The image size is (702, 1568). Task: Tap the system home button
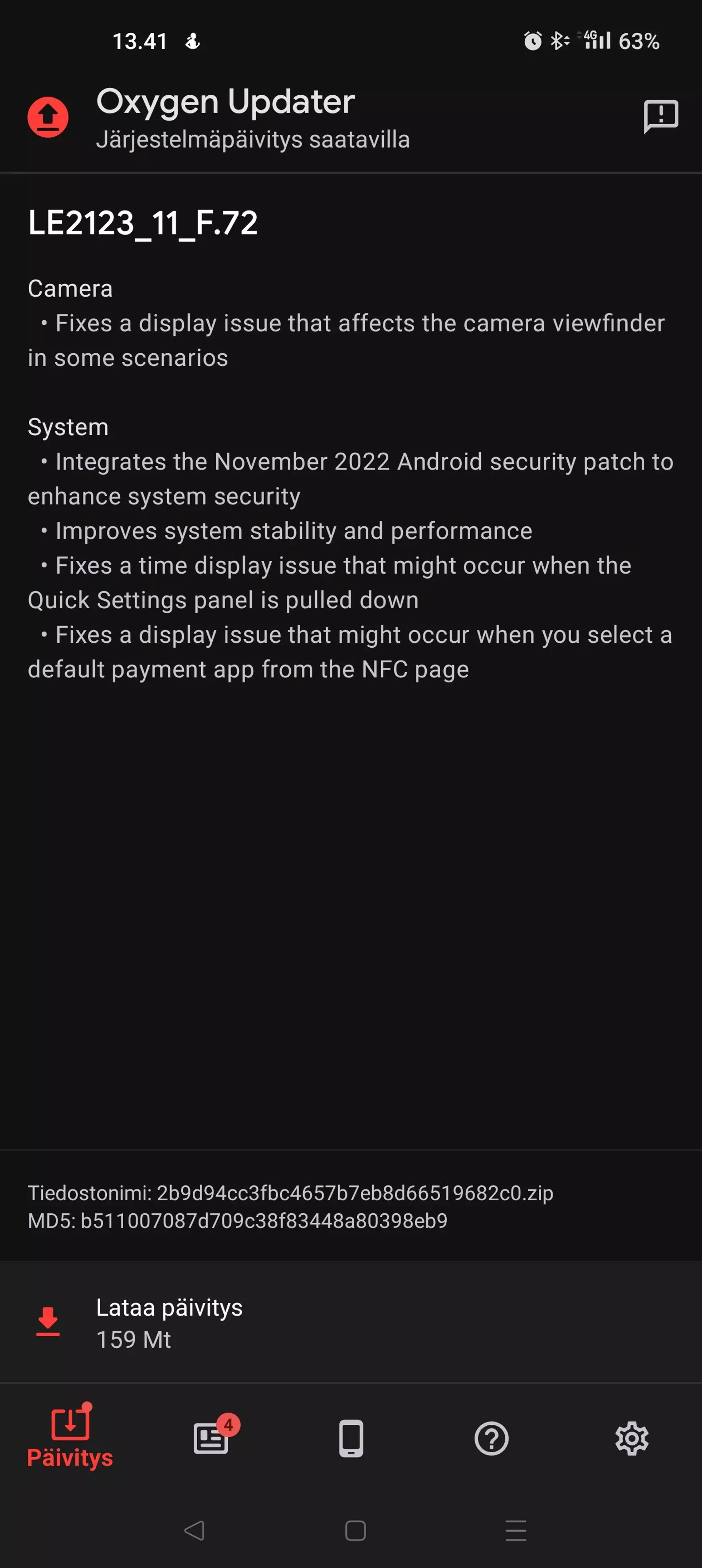click(355, 1530)
